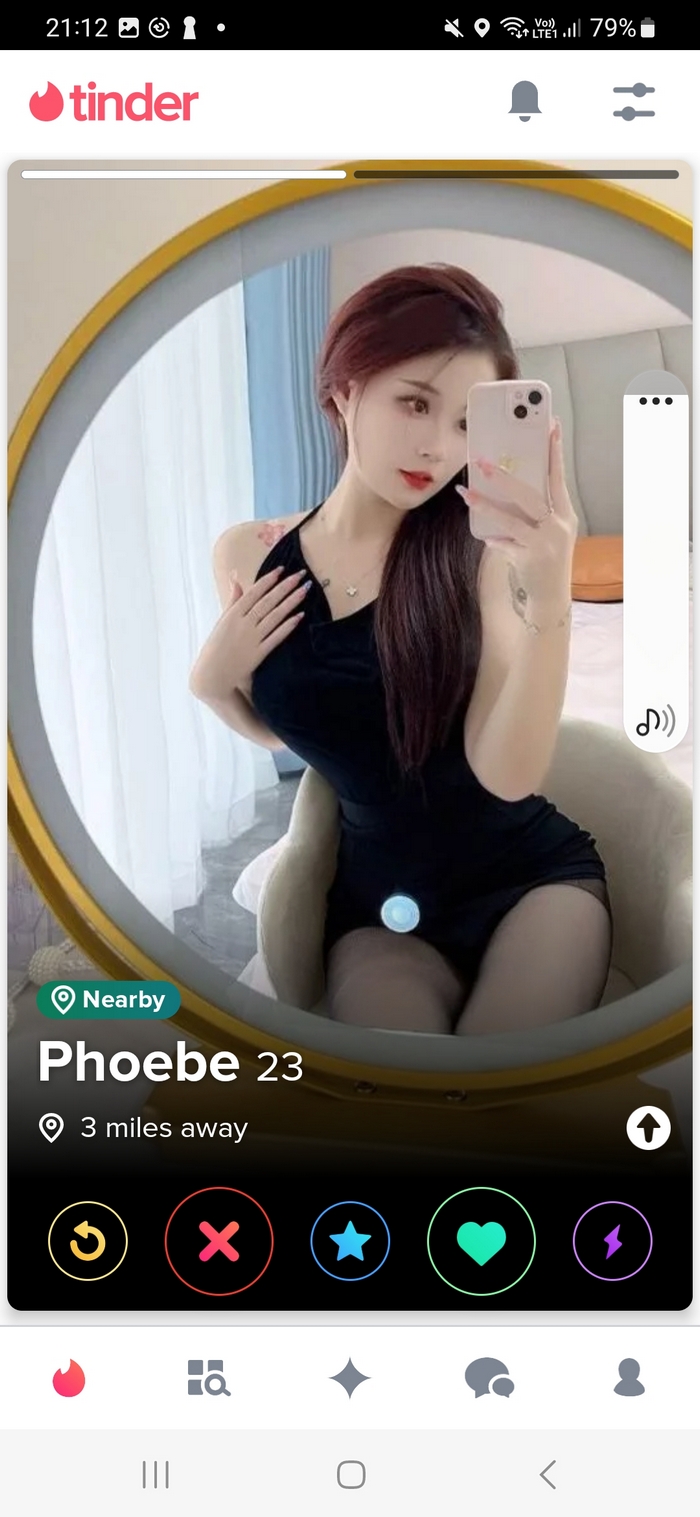This screenshot has height=1517, width=700.
Task: Send Phoebe a Super Like star
Action: pos(350,1241)
